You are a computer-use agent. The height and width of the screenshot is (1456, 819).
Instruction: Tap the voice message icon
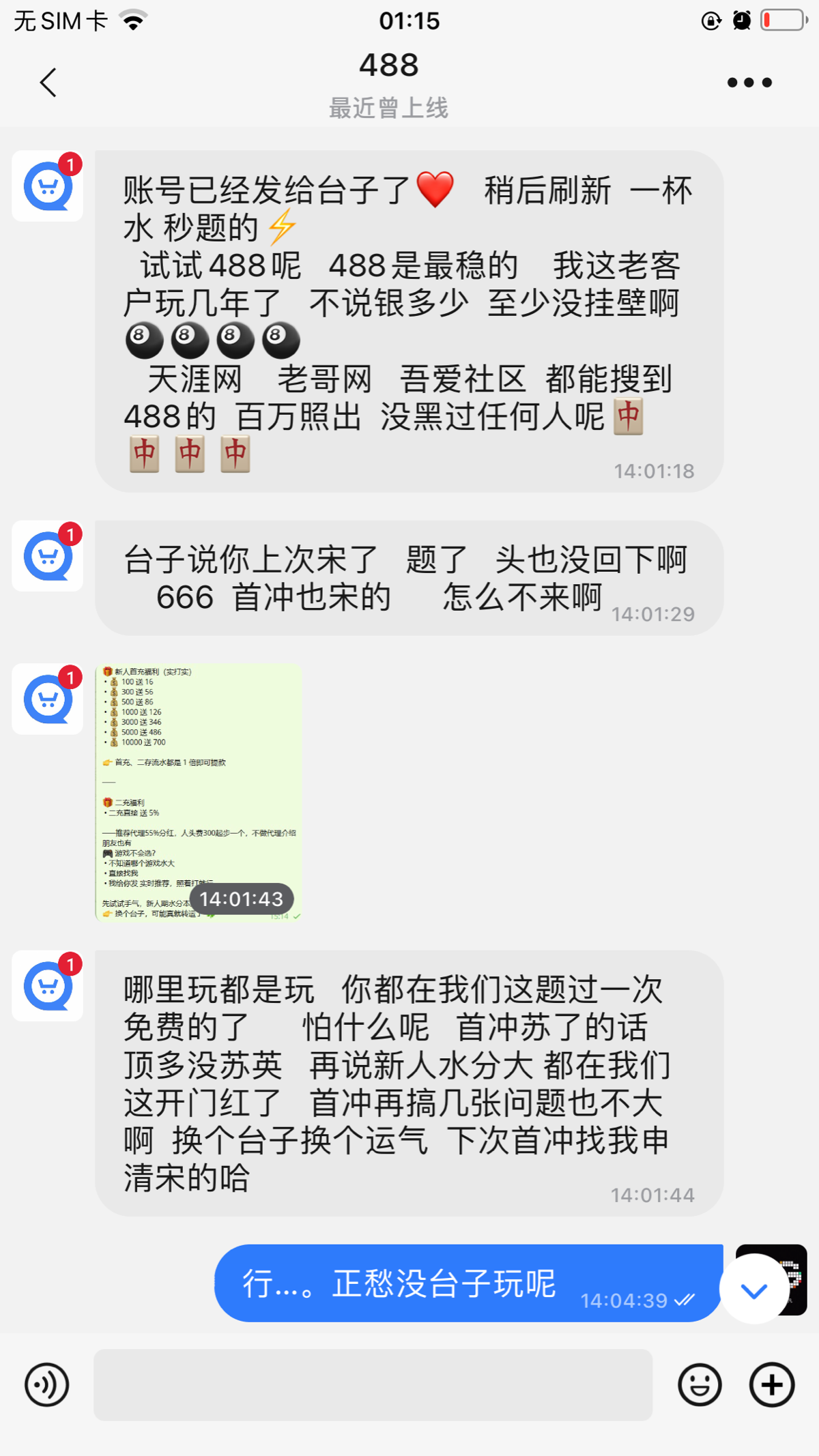[46, 1384]
